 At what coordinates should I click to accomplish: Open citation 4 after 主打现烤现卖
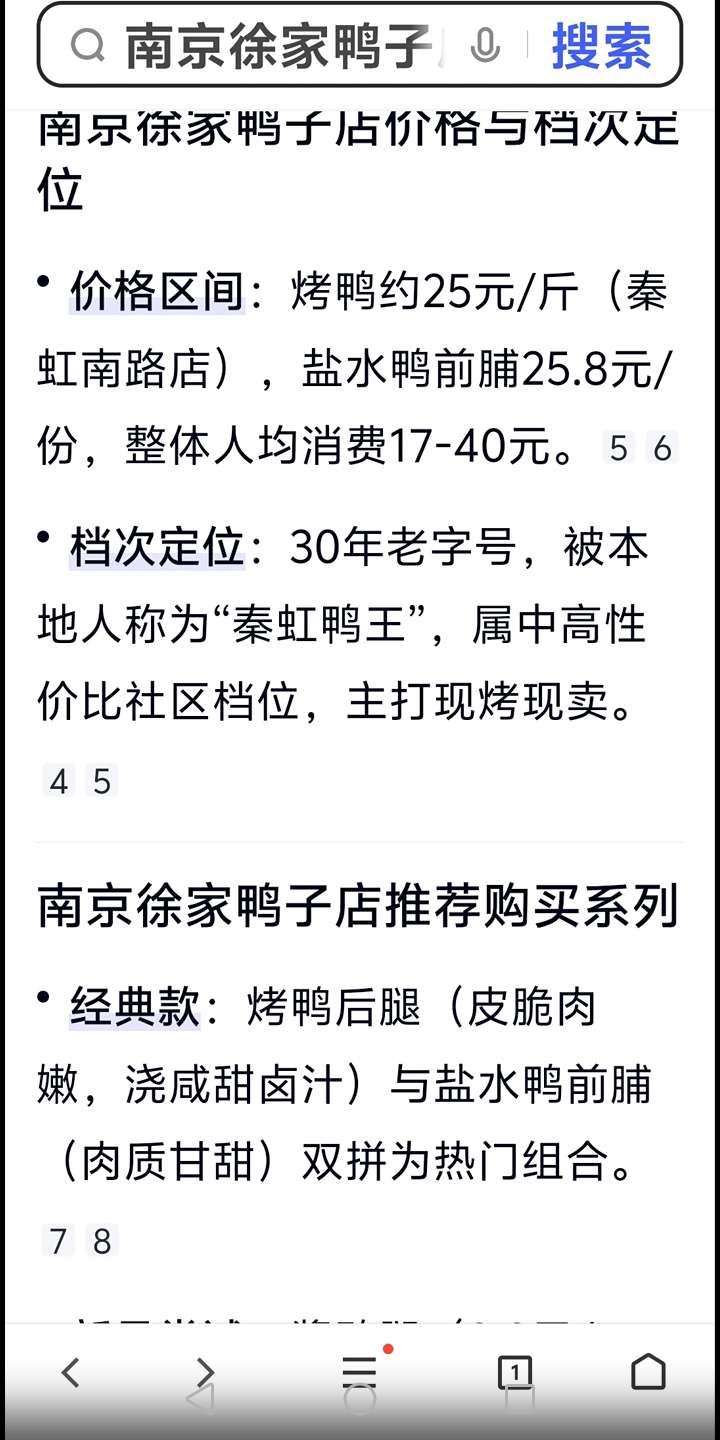59,781
